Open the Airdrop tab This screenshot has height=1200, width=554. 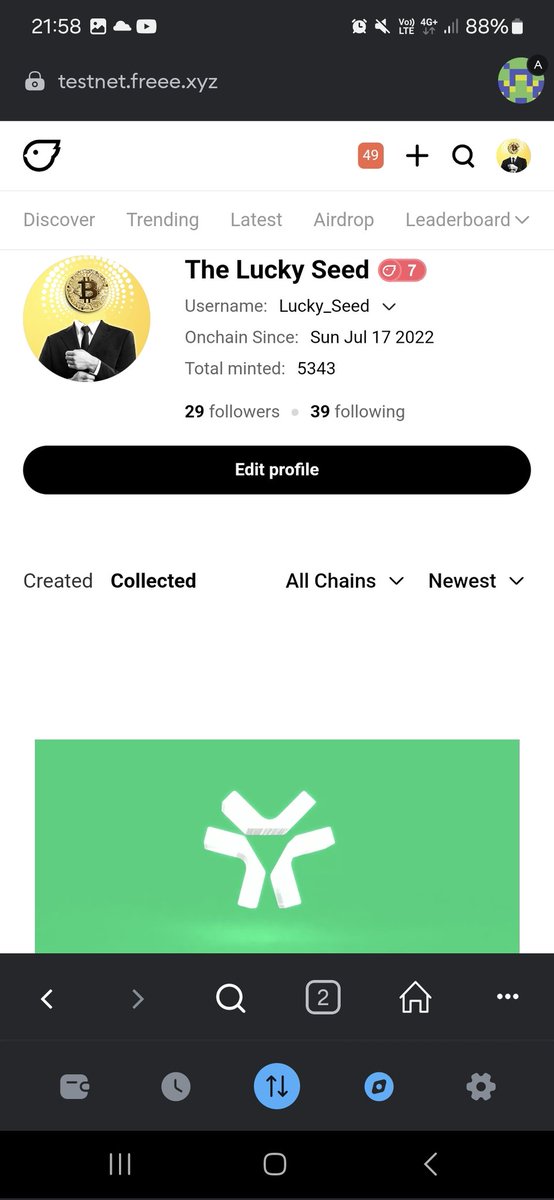pyautogui.click(x=343, y=220)
